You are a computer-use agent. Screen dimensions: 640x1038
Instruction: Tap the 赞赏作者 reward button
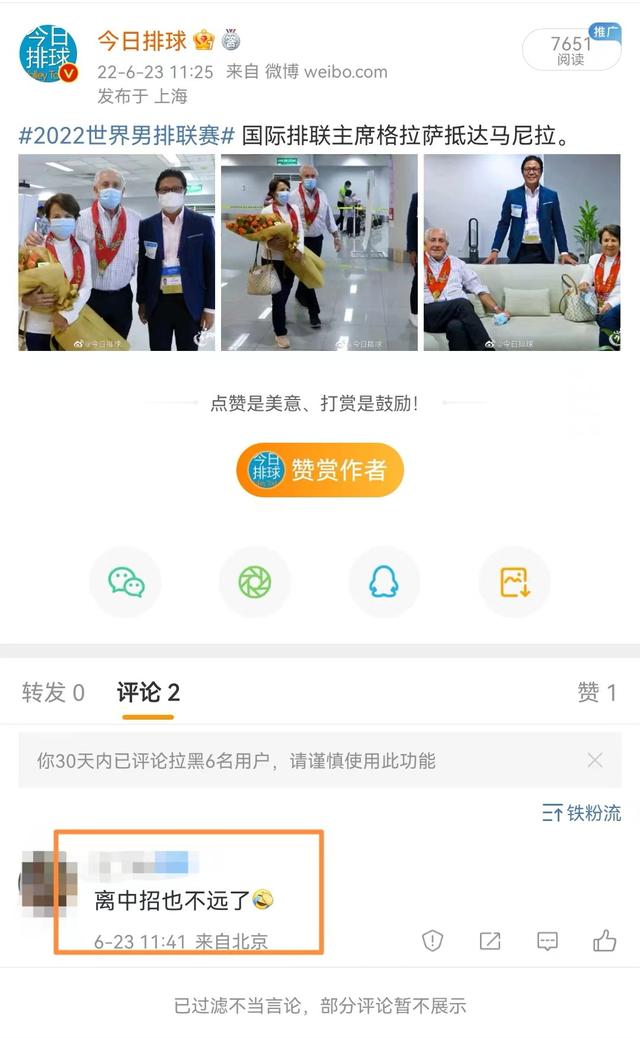coord(320,470)
